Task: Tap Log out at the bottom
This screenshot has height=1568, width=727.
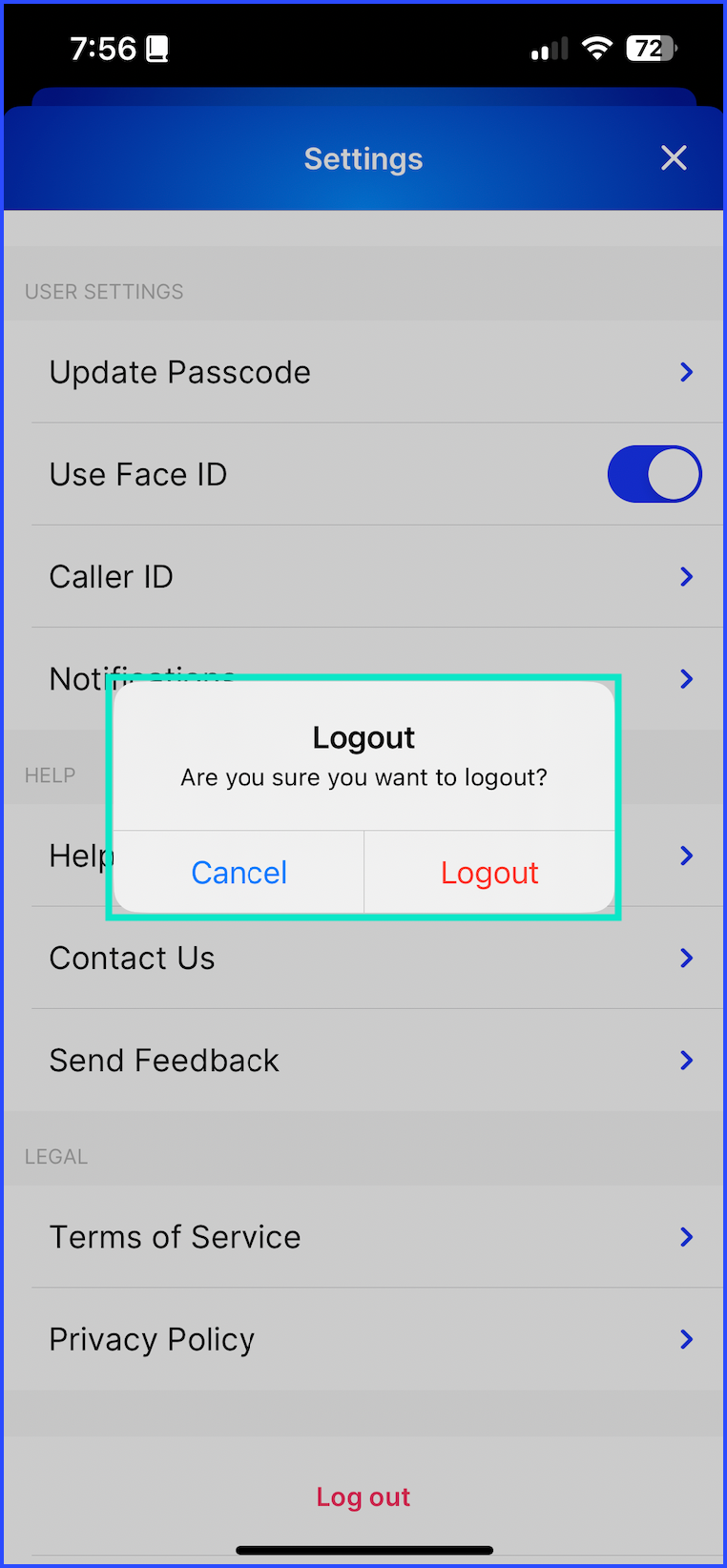Action: click(363, 1496)
